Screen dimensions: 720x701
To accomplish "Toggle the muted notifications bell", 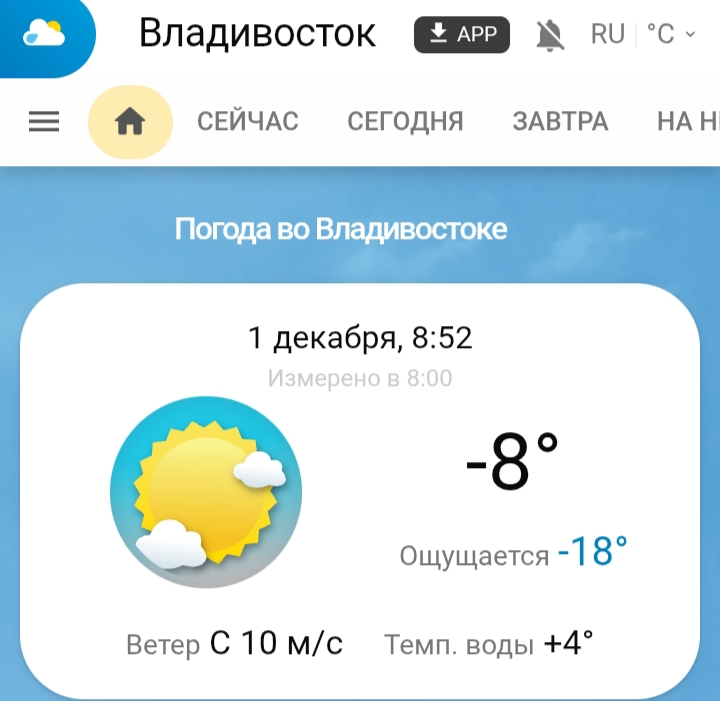I will click(549, 35).
